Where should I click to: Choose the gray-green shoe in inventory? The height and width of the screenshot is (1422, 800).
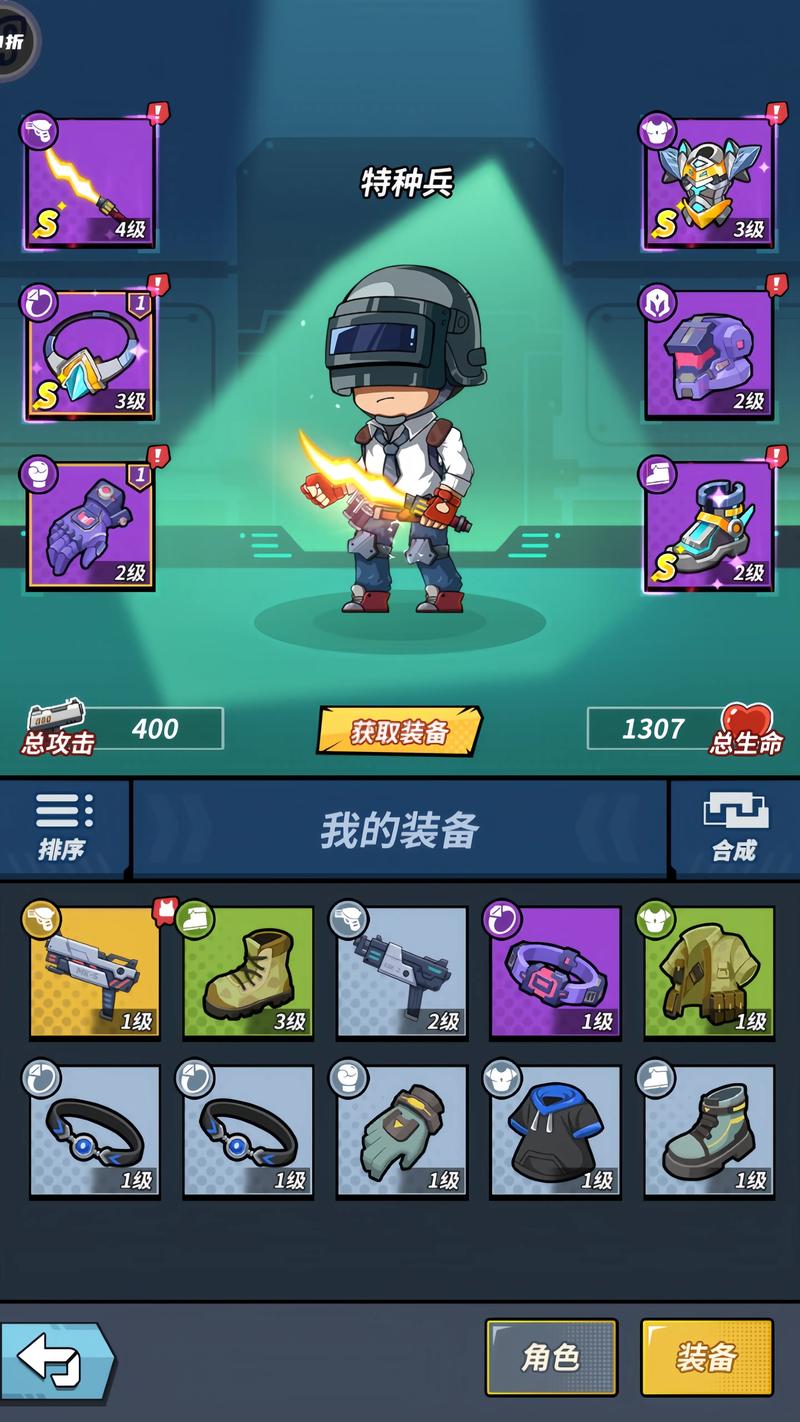pos(709,1131)
